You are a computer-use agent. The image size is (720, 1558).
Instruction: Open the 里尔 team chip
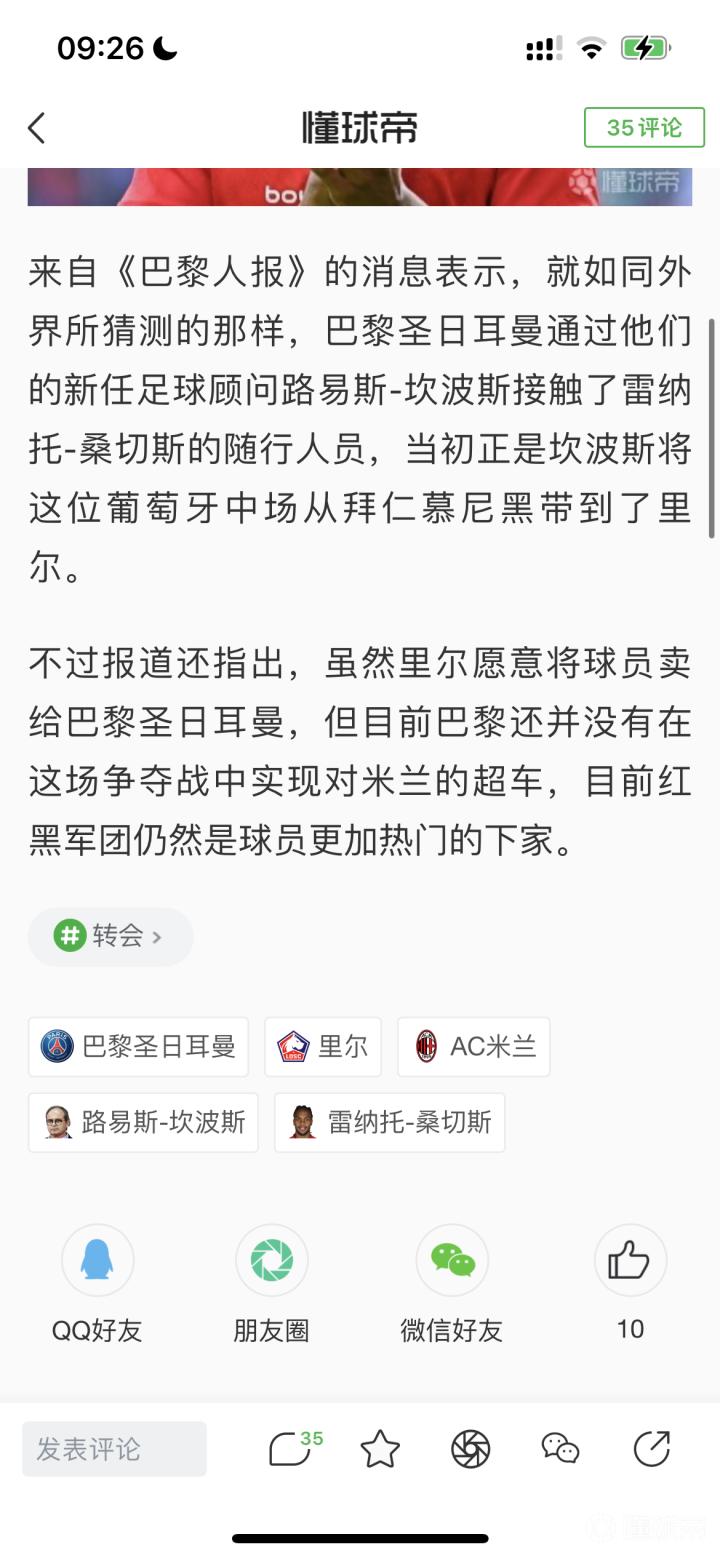[x=322, y=1046]
